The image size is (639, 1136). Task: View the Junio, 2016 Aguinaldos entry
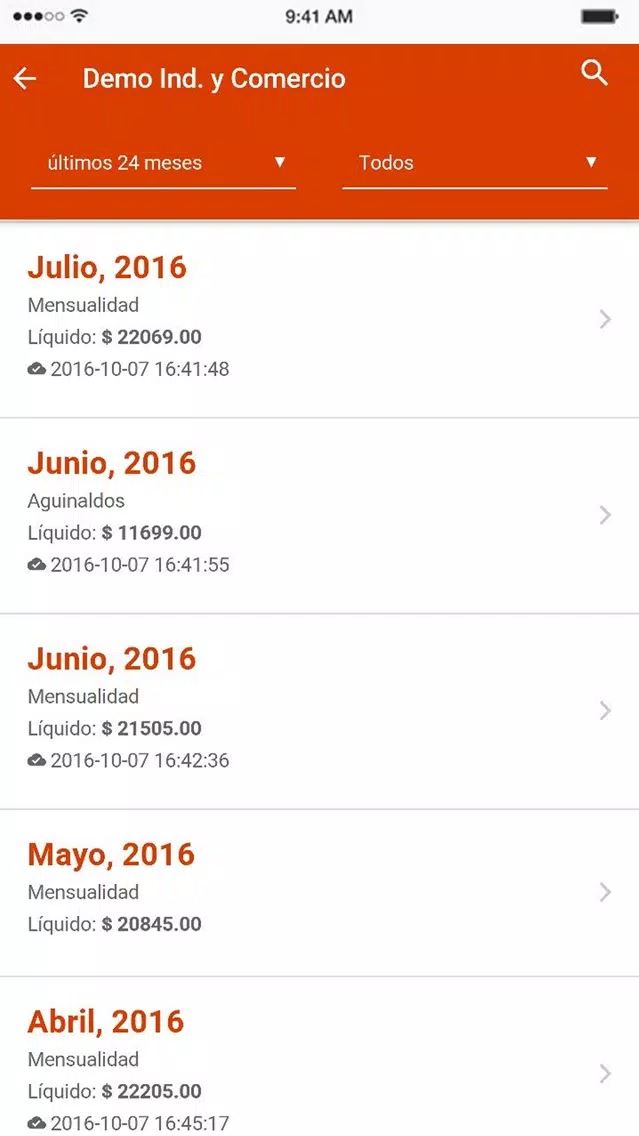coord(320,516)
